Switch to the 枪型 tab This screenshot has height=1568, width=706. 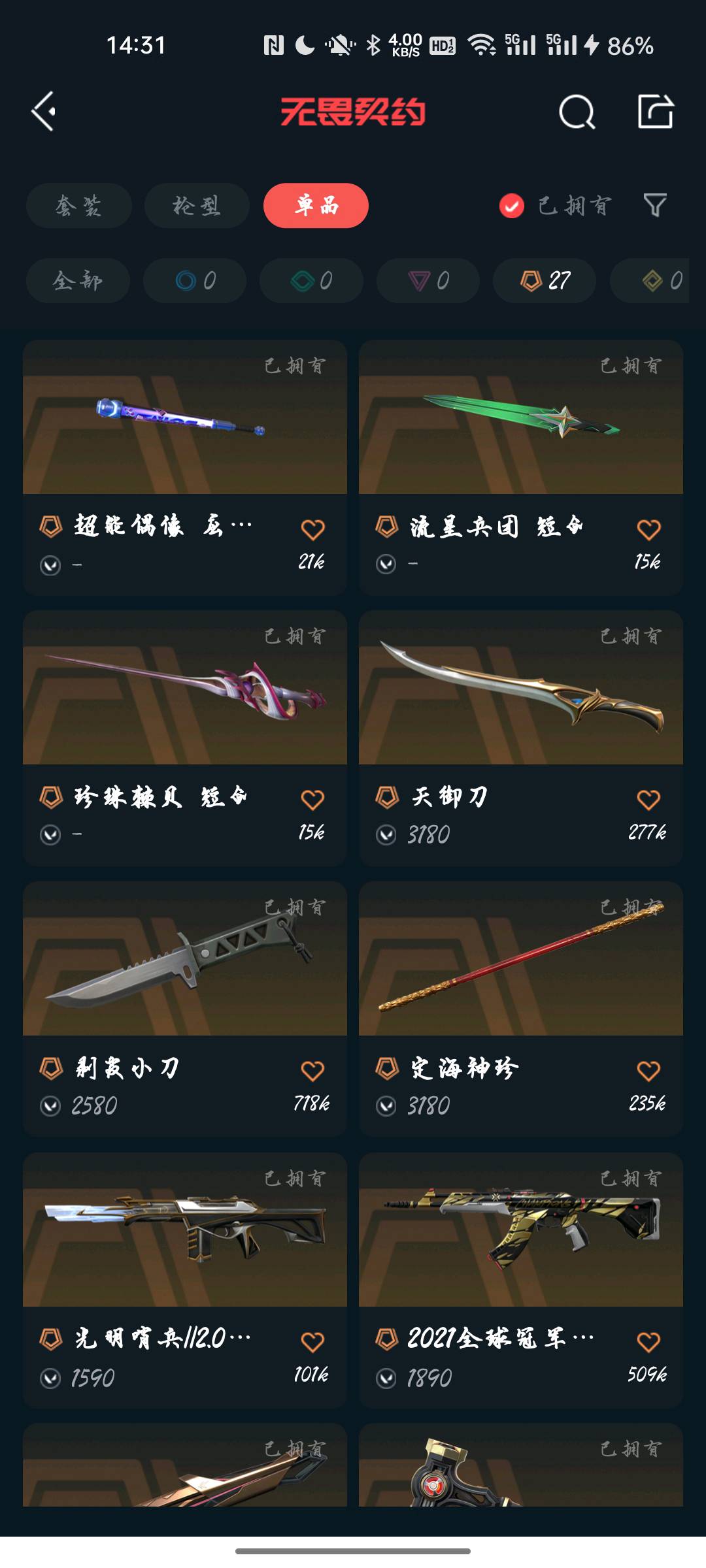pyautogui.click(x=197, y=206)
